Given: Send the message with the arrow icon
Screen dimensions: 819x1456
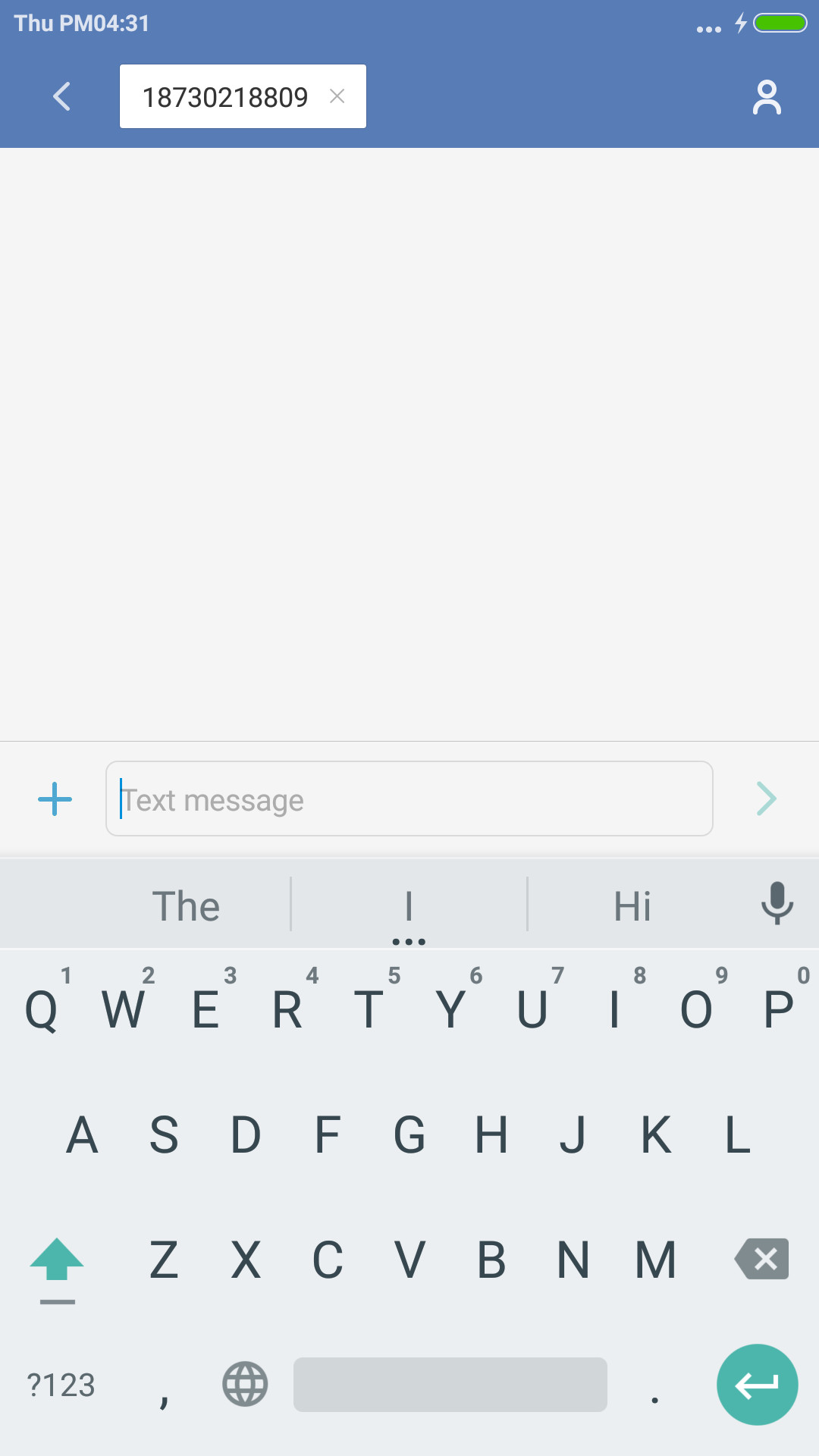Looking at the screenshot, I should click(767, 799).
